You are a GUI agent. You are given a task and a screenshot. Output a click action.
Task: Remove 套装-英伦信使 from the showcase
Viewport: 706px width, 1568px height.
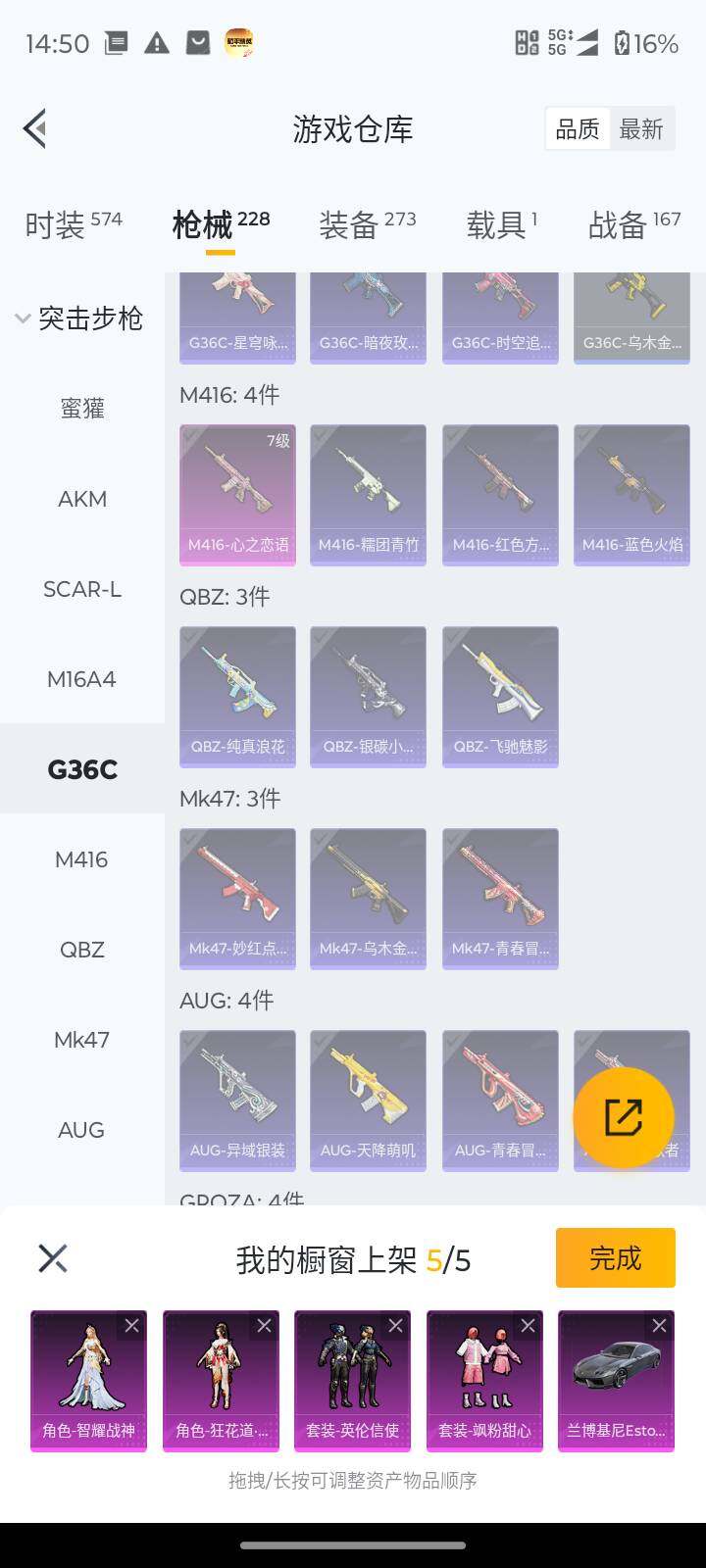[x=395, y=1326]
